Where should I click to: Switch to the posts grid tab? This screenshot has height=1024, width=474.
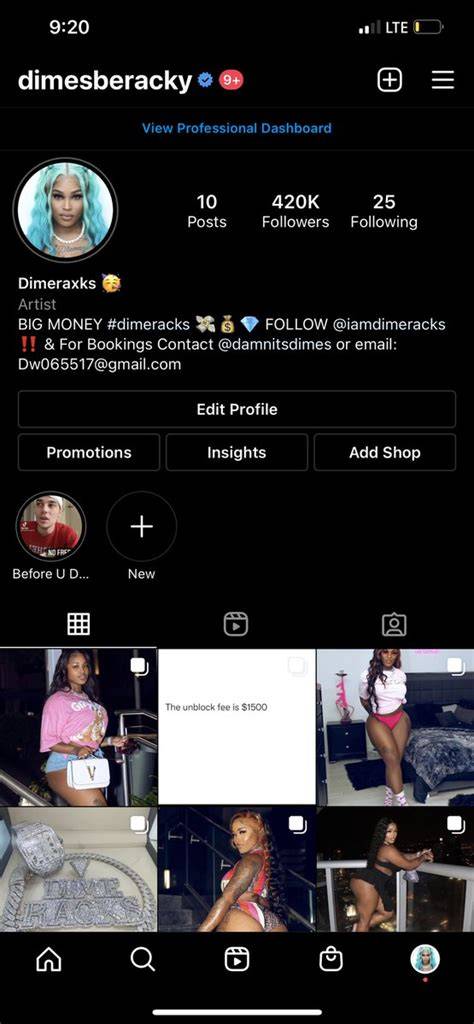click(x=78, y=624)
